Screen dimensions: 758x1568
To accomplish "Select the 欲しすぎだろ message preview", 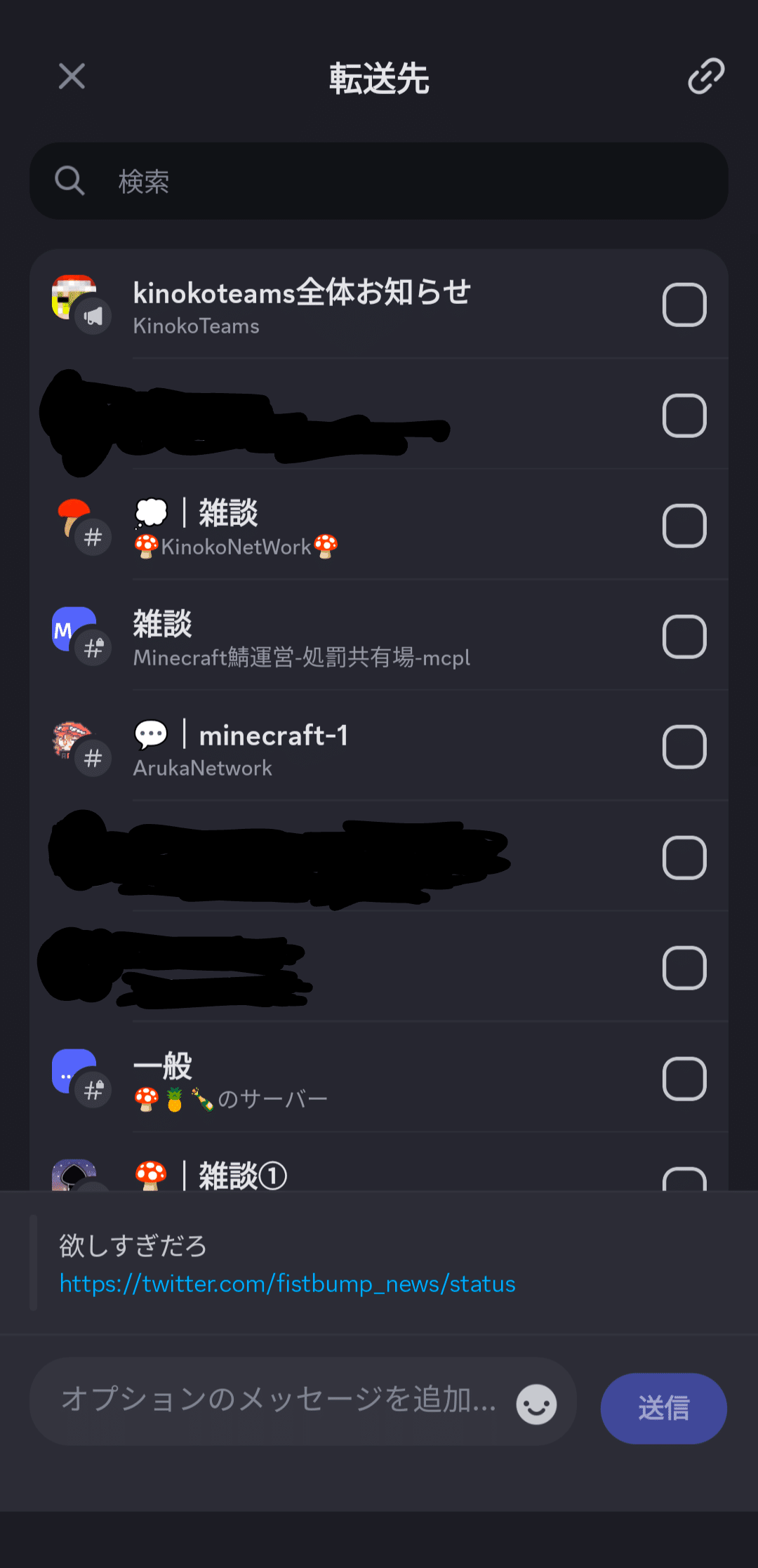I will (133, 1244).
